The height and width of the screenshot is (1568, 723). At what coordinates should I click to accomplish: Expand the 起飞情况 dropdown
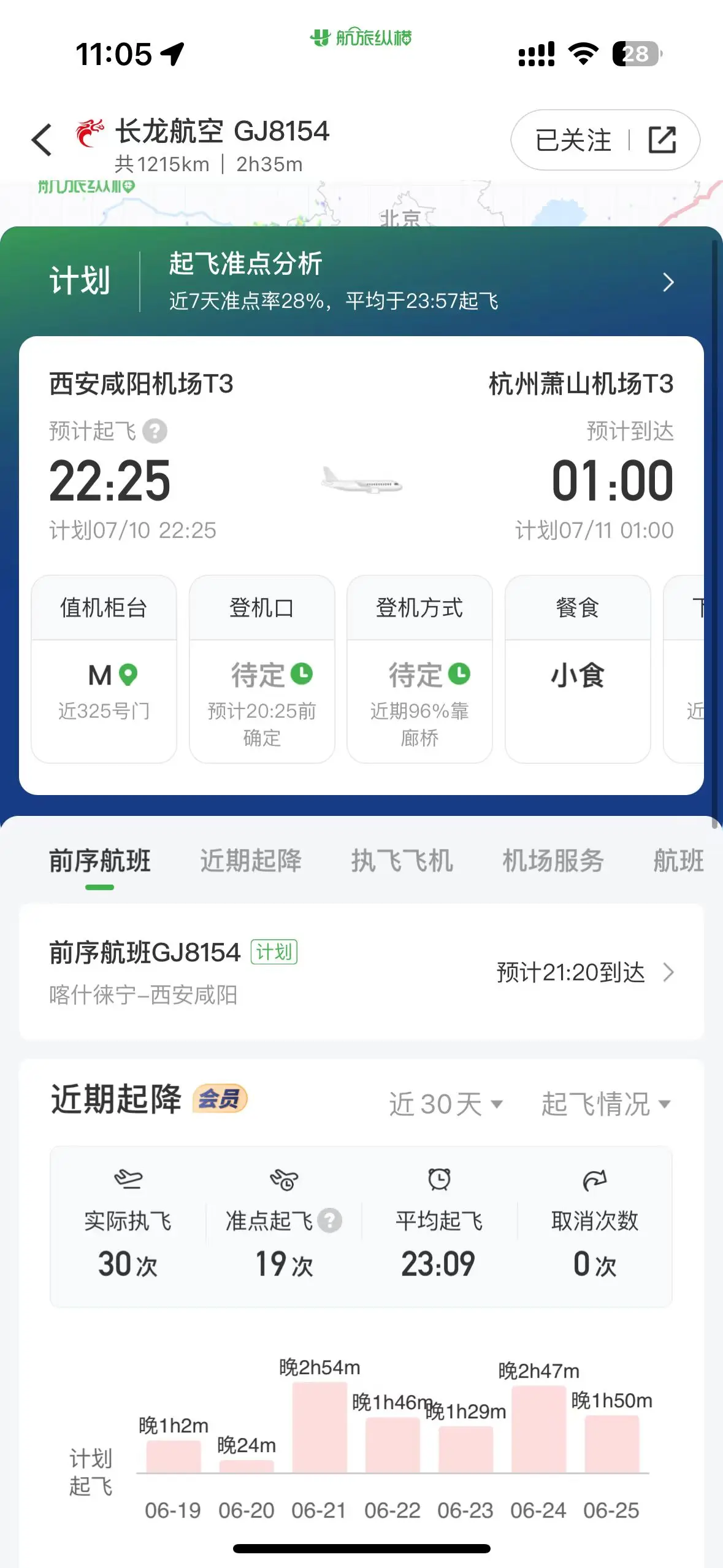click(x=605, y=1105)
